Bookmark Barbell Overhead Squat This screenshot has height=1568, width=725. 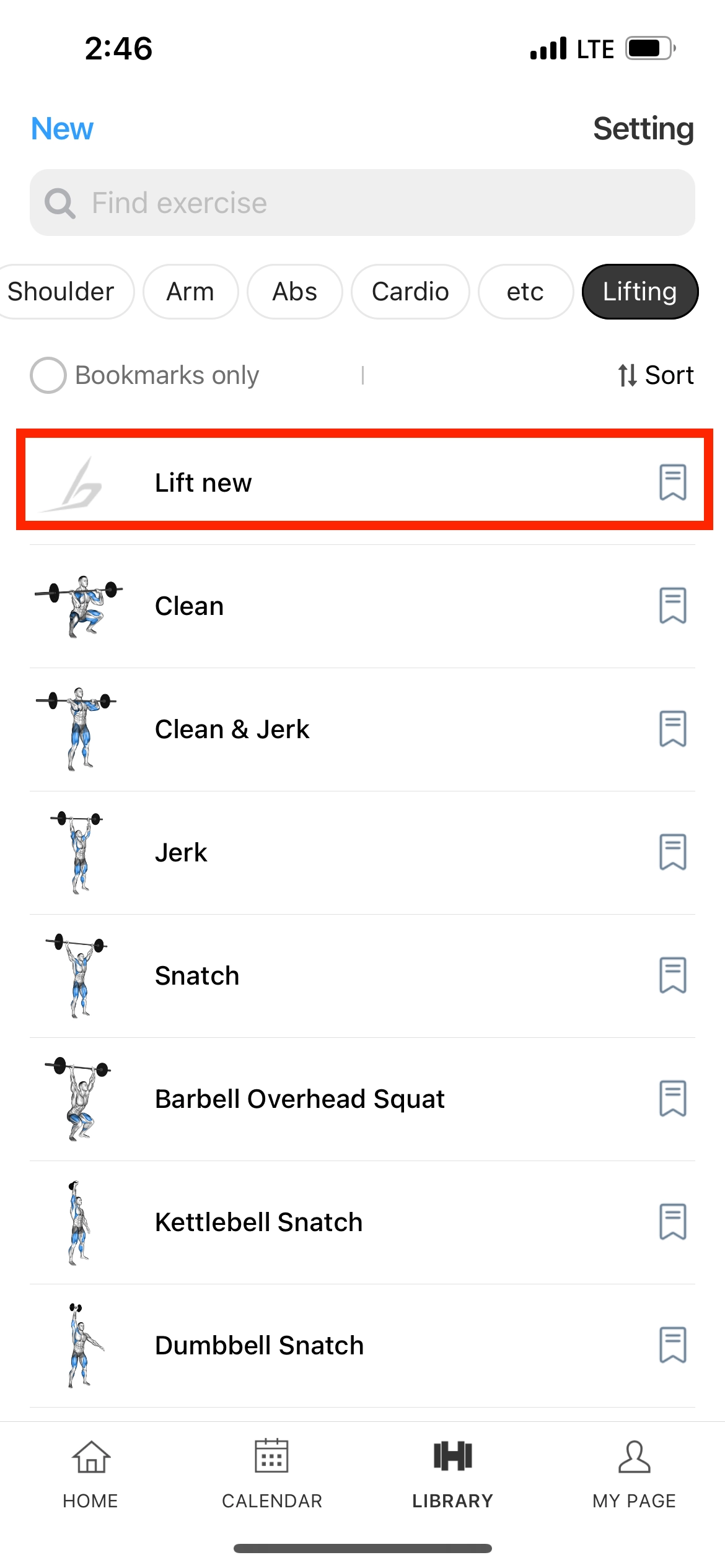click(672, 1099)
